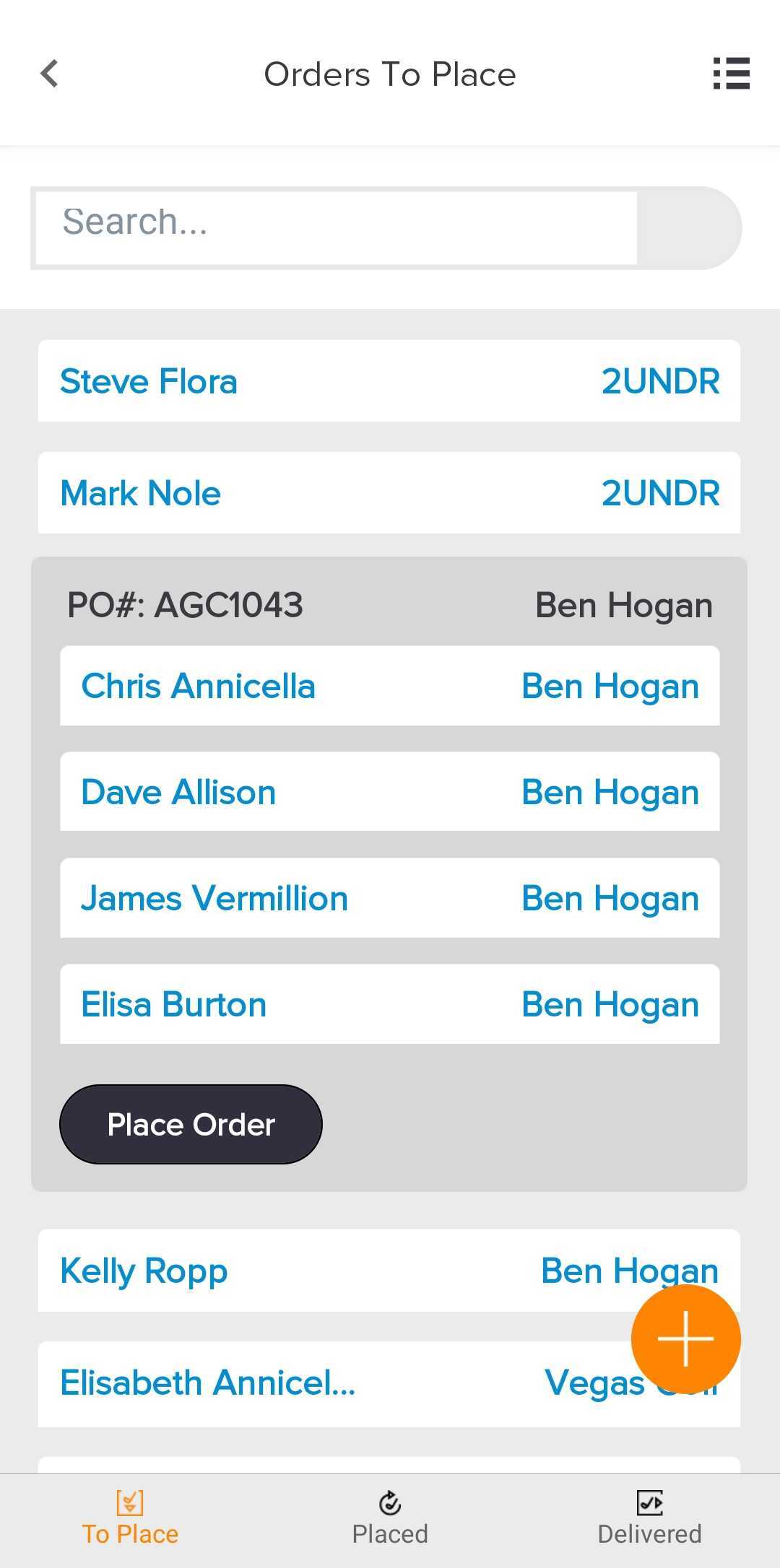Open Chris Annicella's Ben Hogan order
Viewport: 780px width, 1568px height.
coord(390,686)
